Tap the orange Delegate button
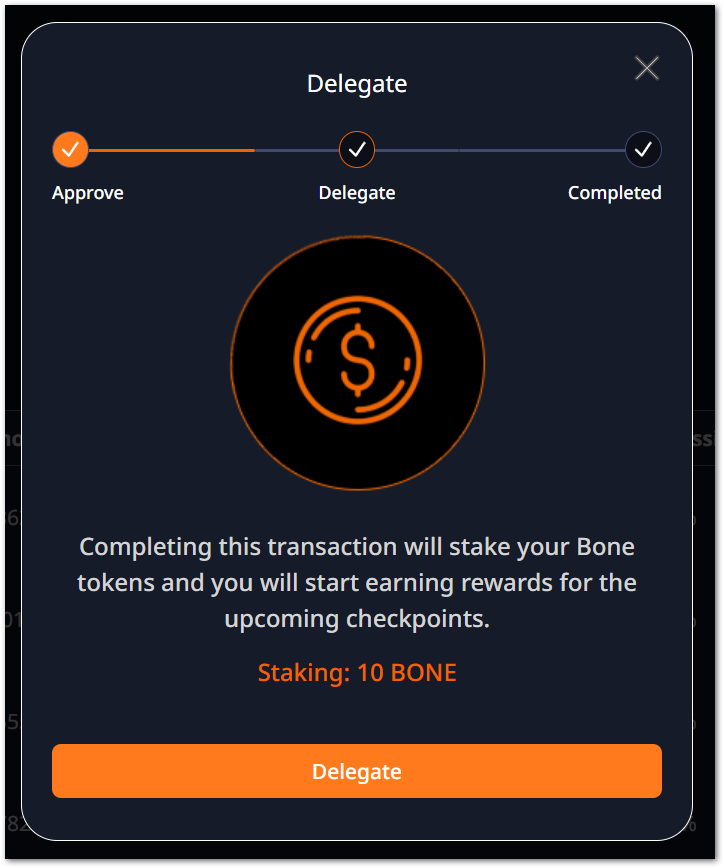The height and width of the screenshot is (868, 724). tap(357, 771)
